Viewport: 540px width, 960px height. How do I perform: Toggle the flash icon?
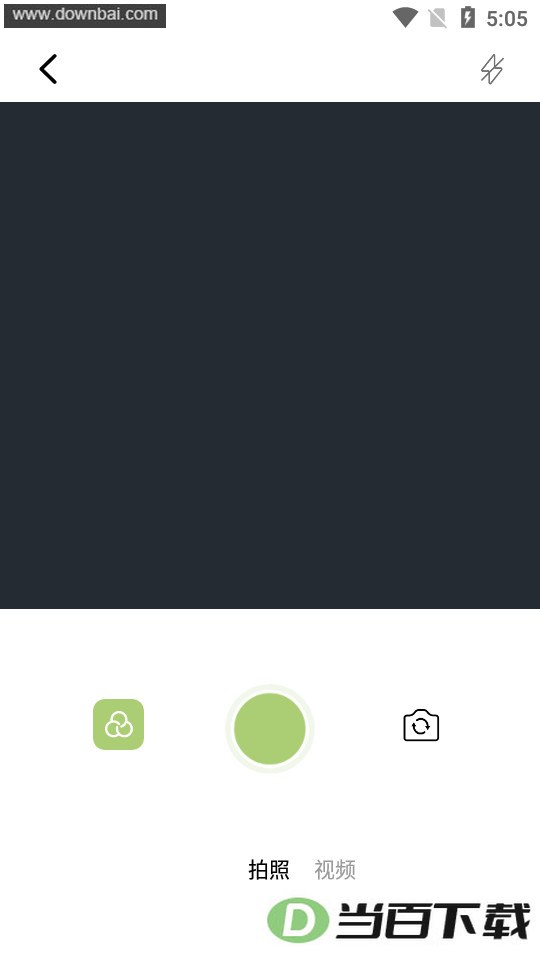492,69
